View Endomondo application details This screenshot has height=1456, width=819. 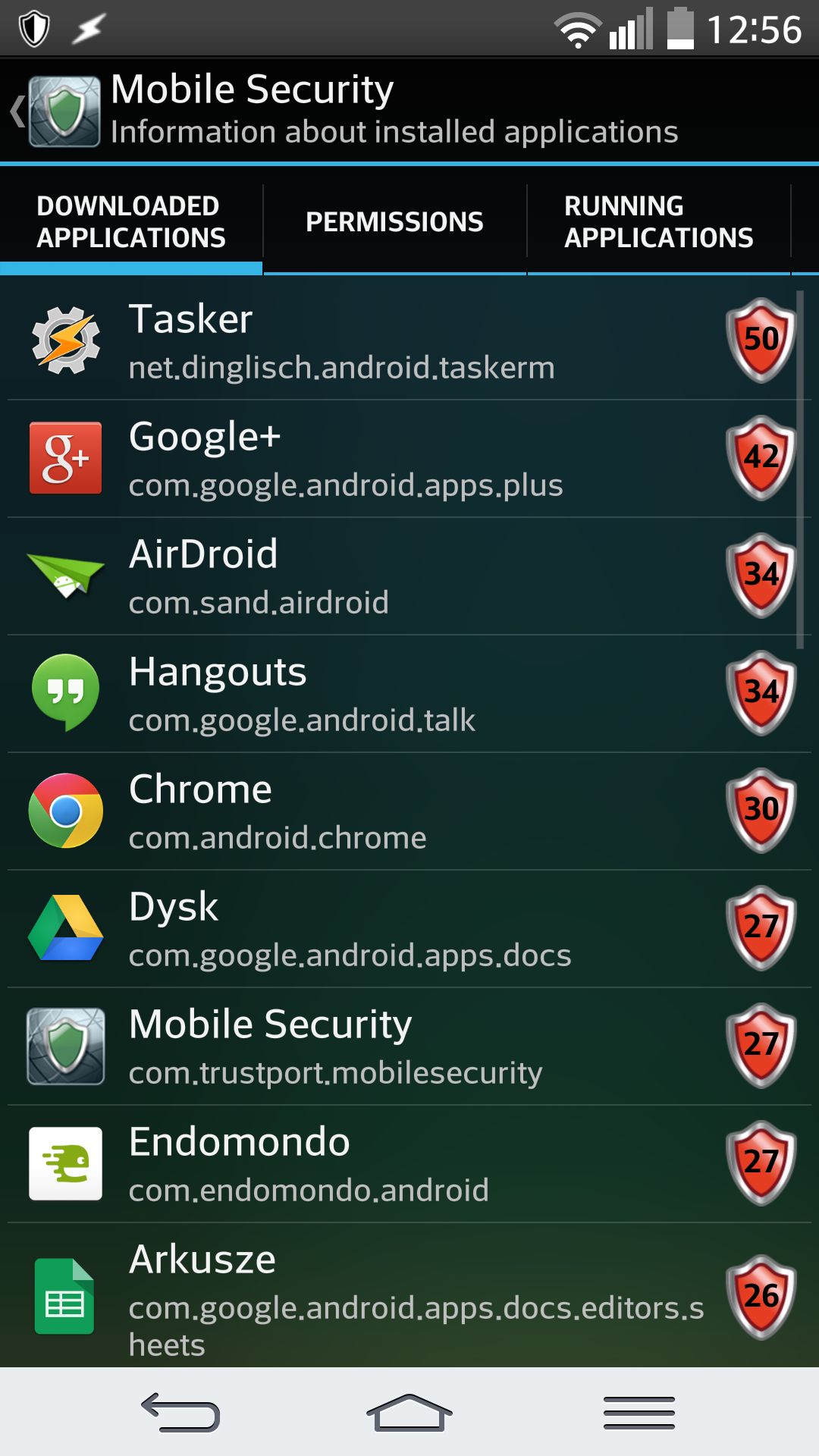point(409,1164)
